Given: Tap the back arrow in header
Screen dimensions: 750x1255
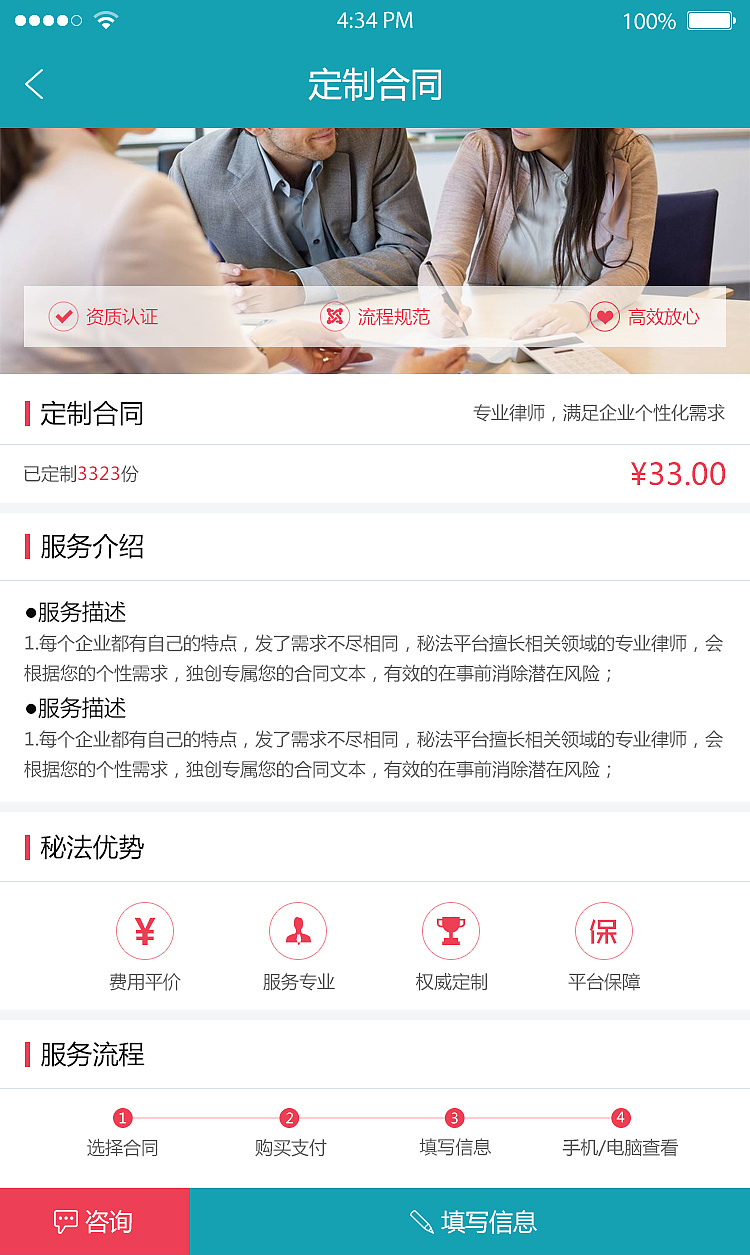Looking at the screenshot, I should 33,85.
